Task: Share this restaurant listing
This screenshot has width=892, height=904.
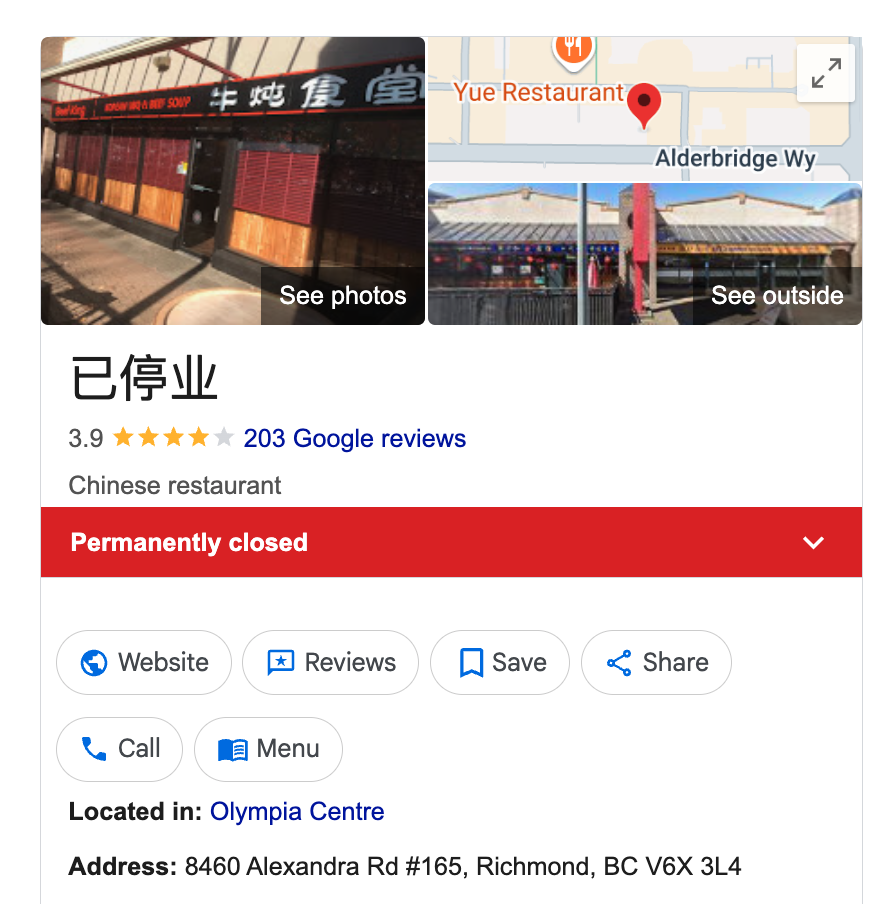Action: click(x=656, y=662)
